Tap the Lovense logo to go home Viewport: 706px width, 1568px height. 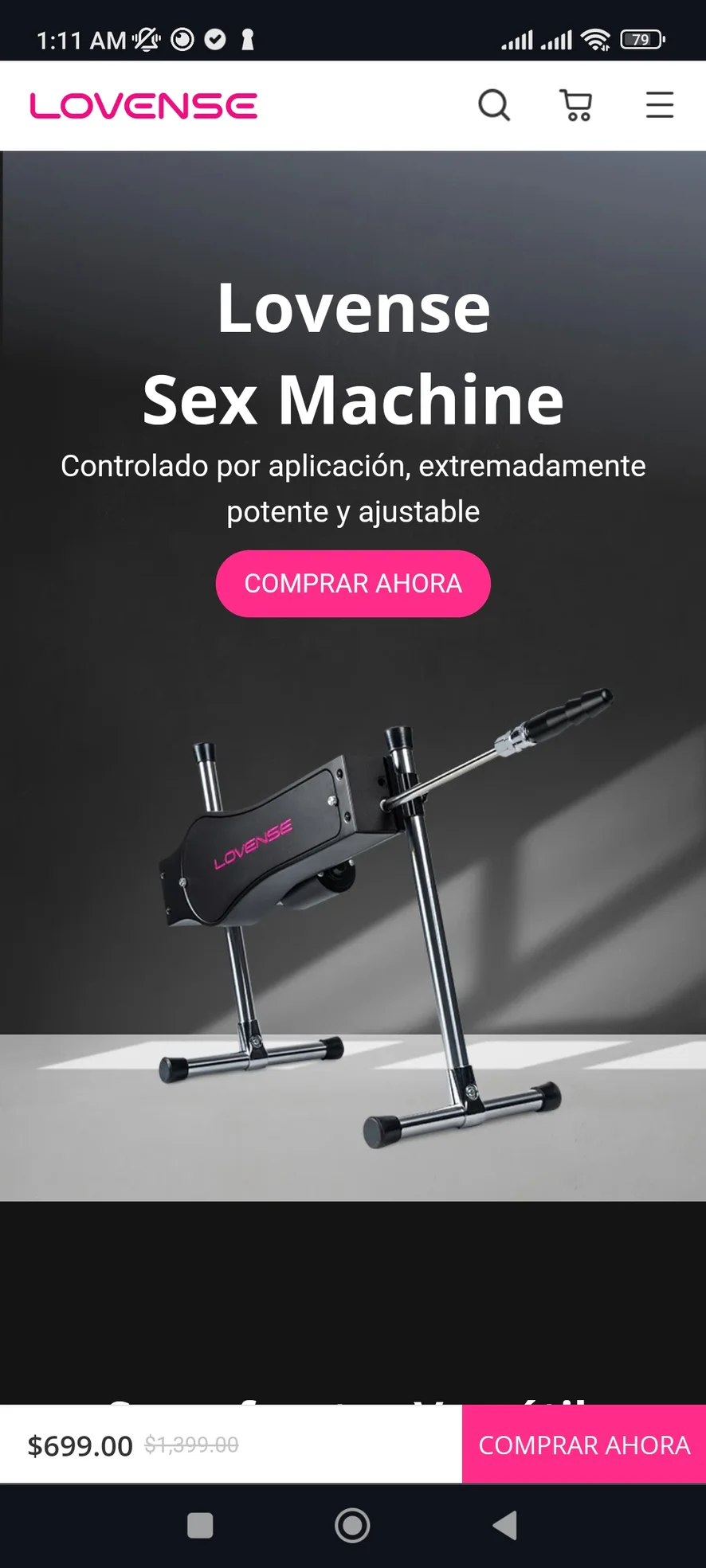(x=143, y=106)
